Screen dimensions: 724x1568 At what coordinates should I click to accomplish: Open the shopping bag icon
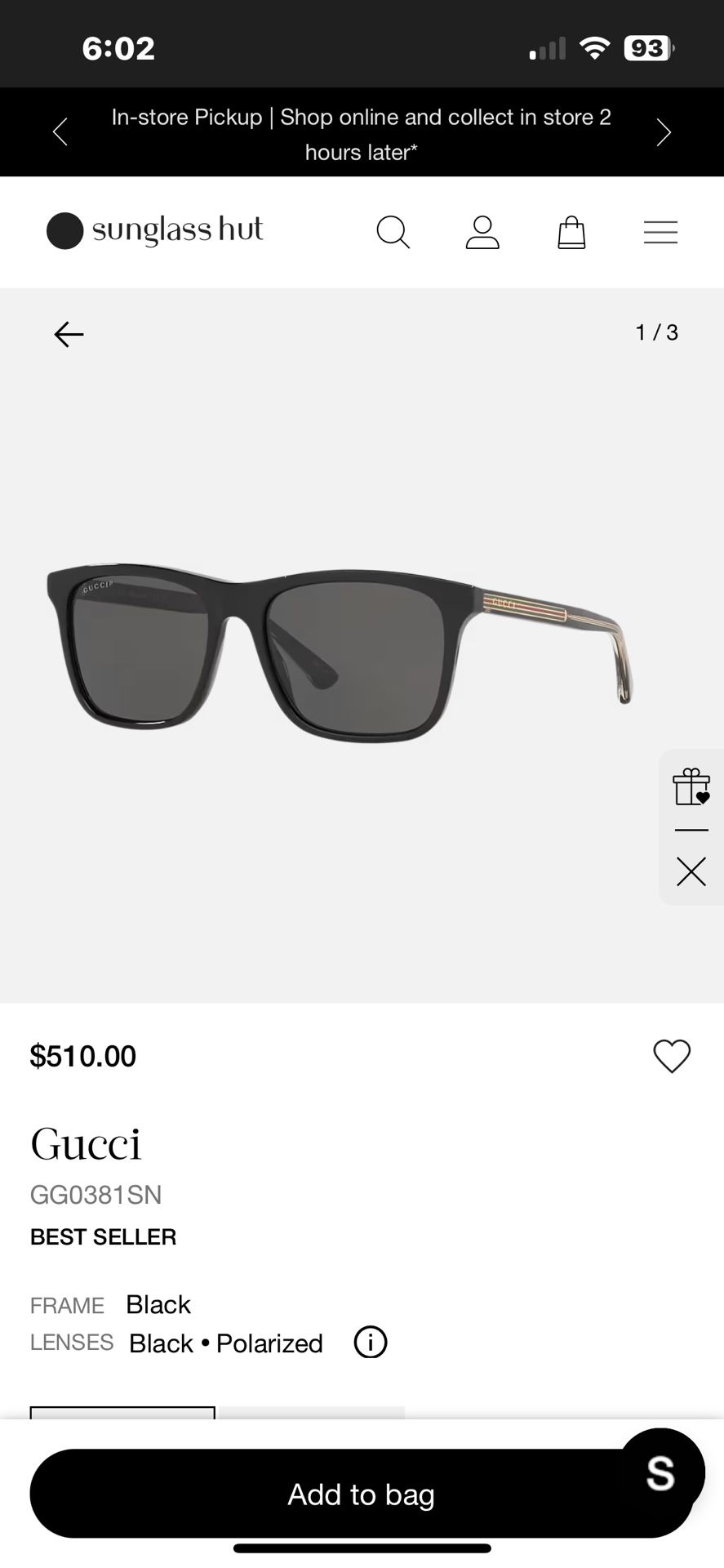[x=571, y=232]
